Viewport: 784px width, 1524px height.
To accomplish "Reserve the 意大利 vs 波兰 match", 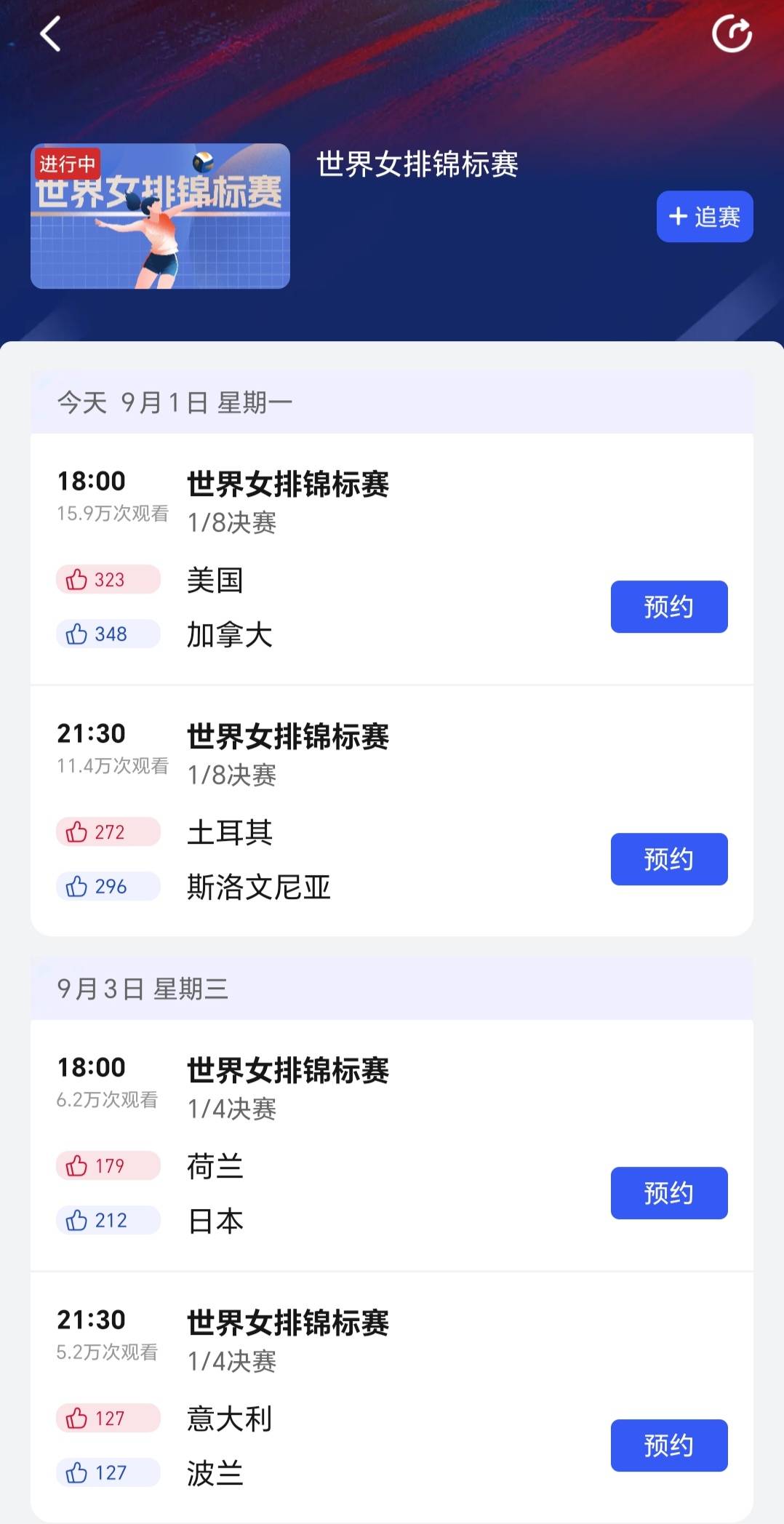I will (x=668, y=1445).
